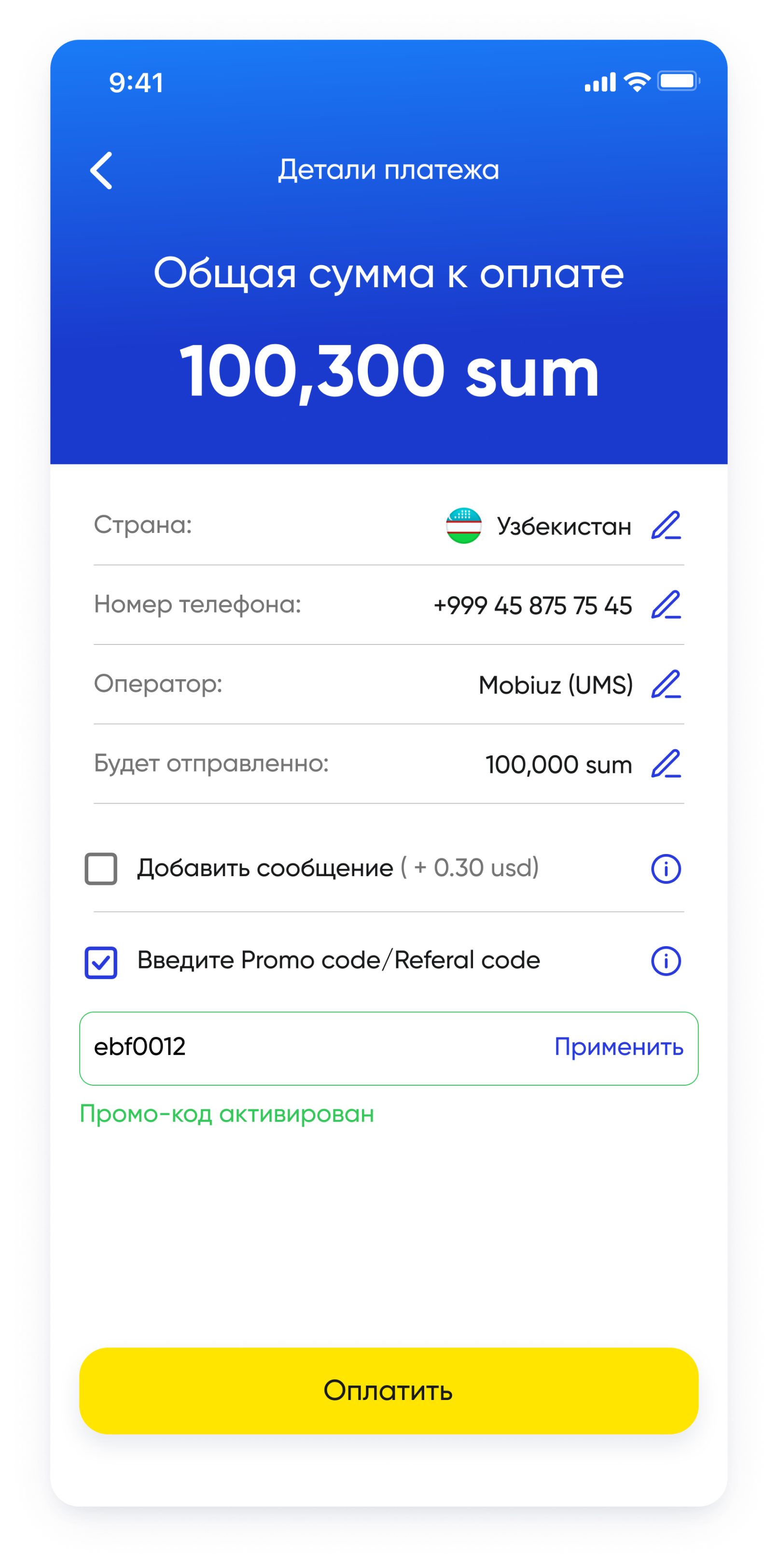Open info about Promo code/Referal code
Image resolution: width=778 pixels, height=1568 pixels.
[666, 961]
